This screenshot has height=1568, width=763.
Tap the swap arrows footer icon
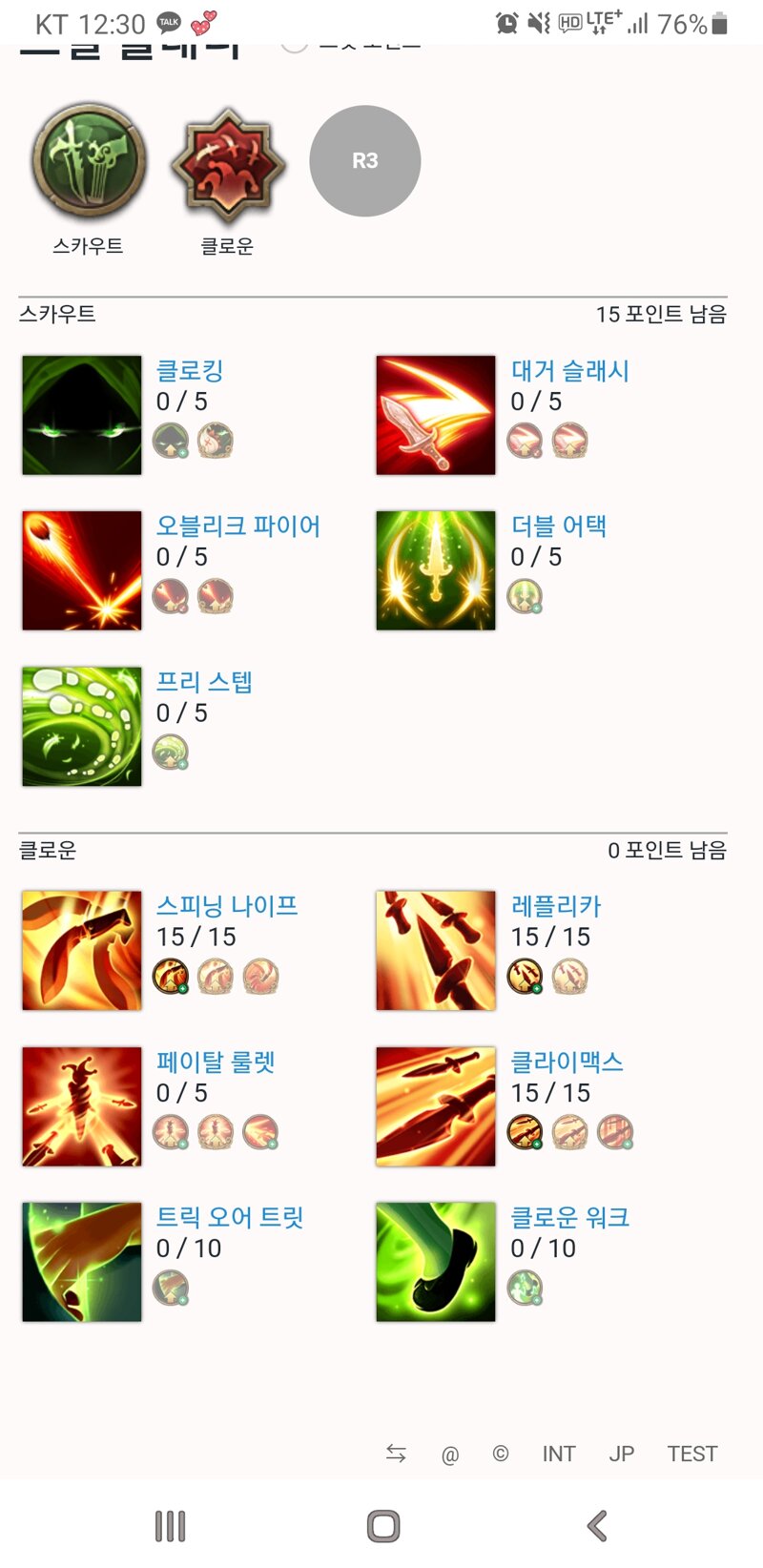(396, 1454)
